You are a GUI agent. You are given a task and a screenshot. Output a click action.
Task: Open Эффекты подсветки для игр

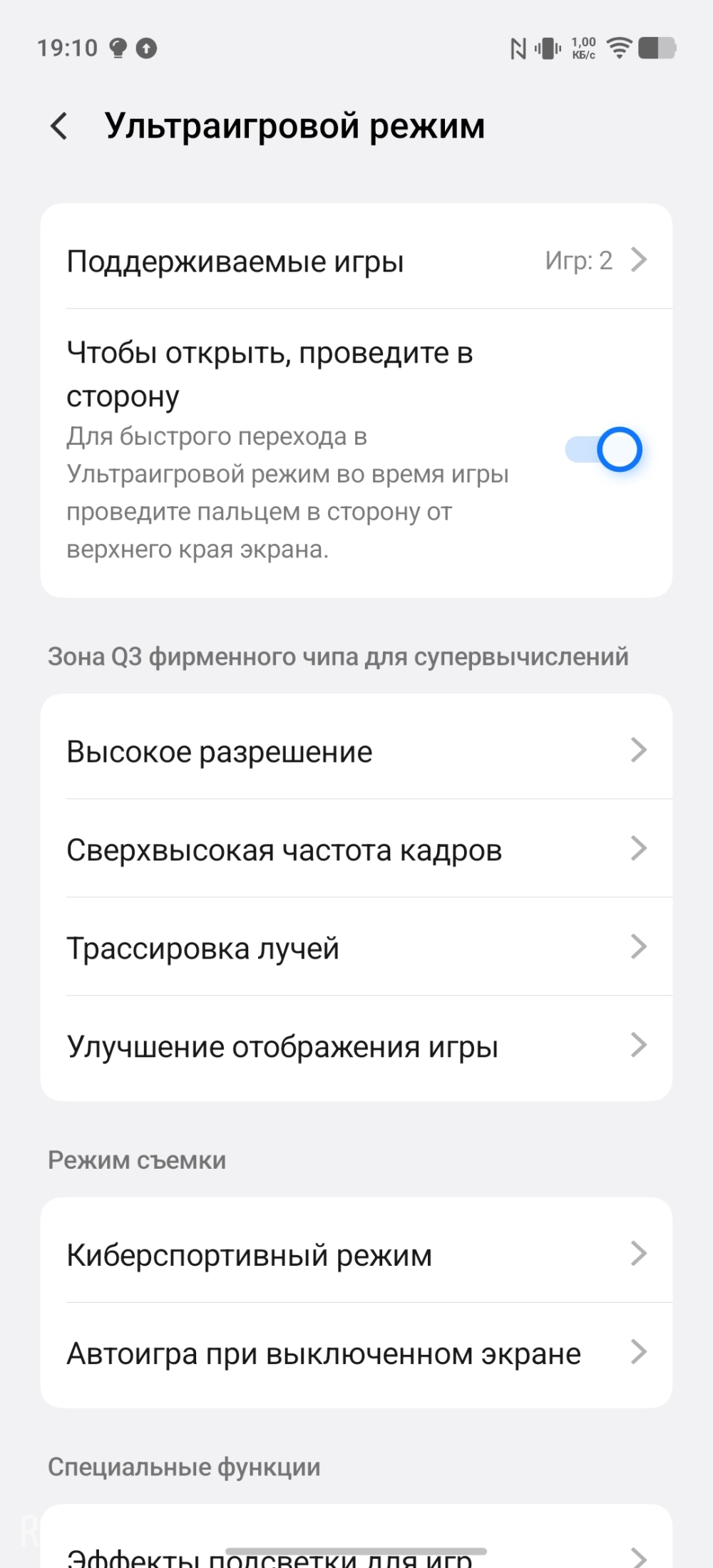(356, 1554)
